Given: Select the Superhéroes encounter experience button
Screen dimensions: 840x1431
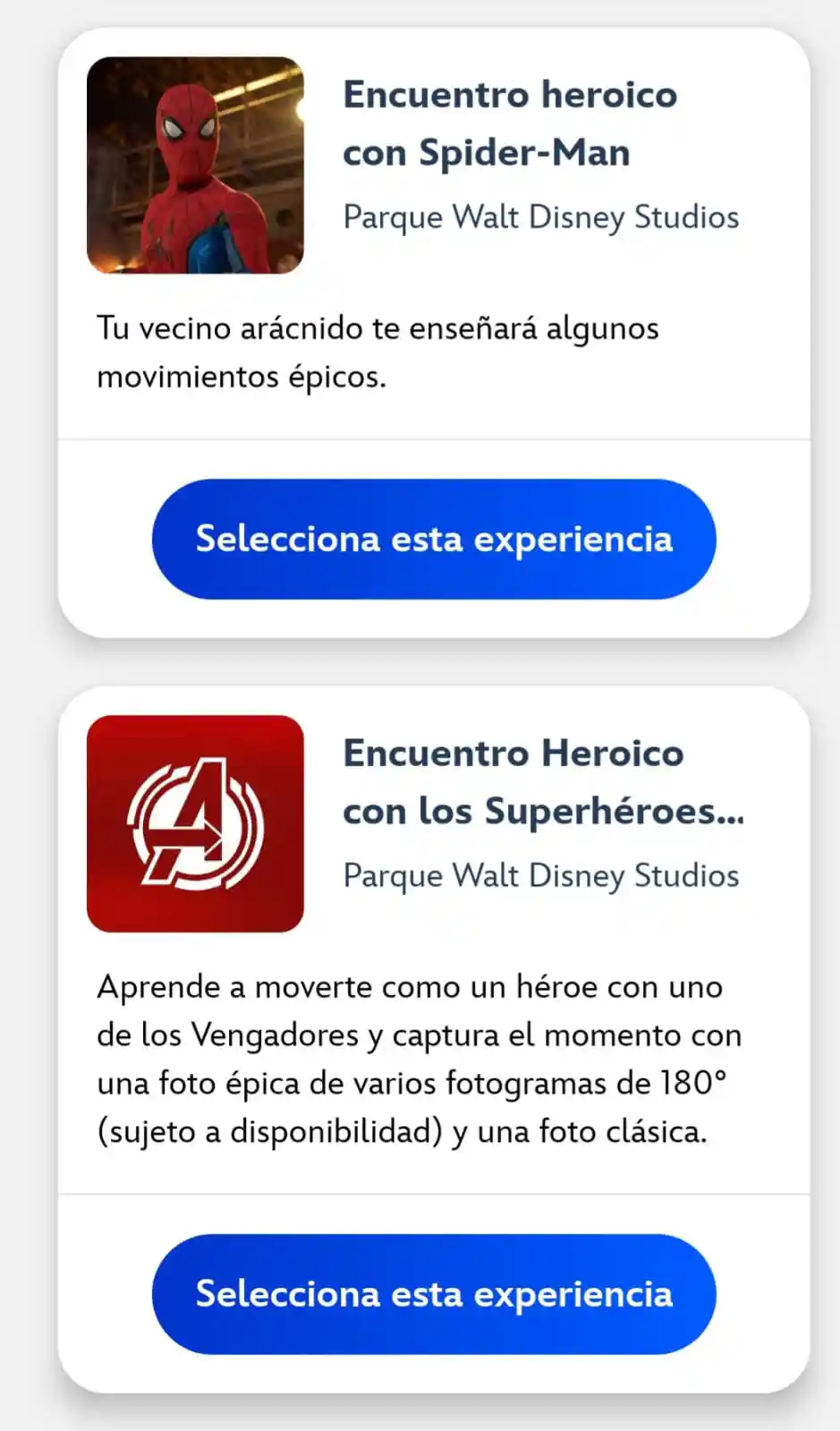Looking at the screenshot, I should click(434, 1294).
